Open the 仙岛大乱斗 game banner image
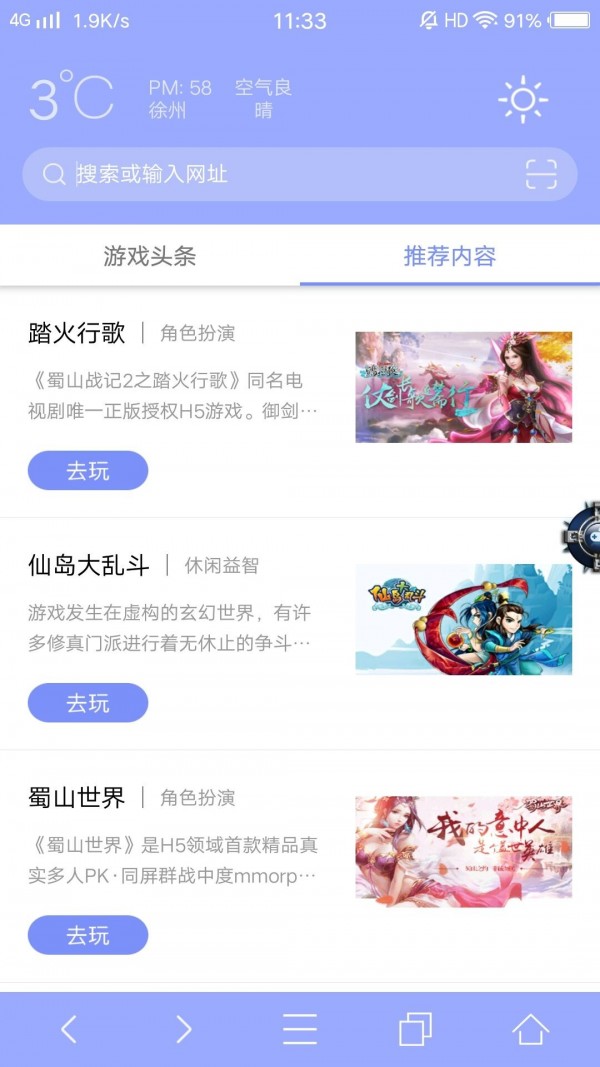The image size is (600, 1067). coord(463,619)
